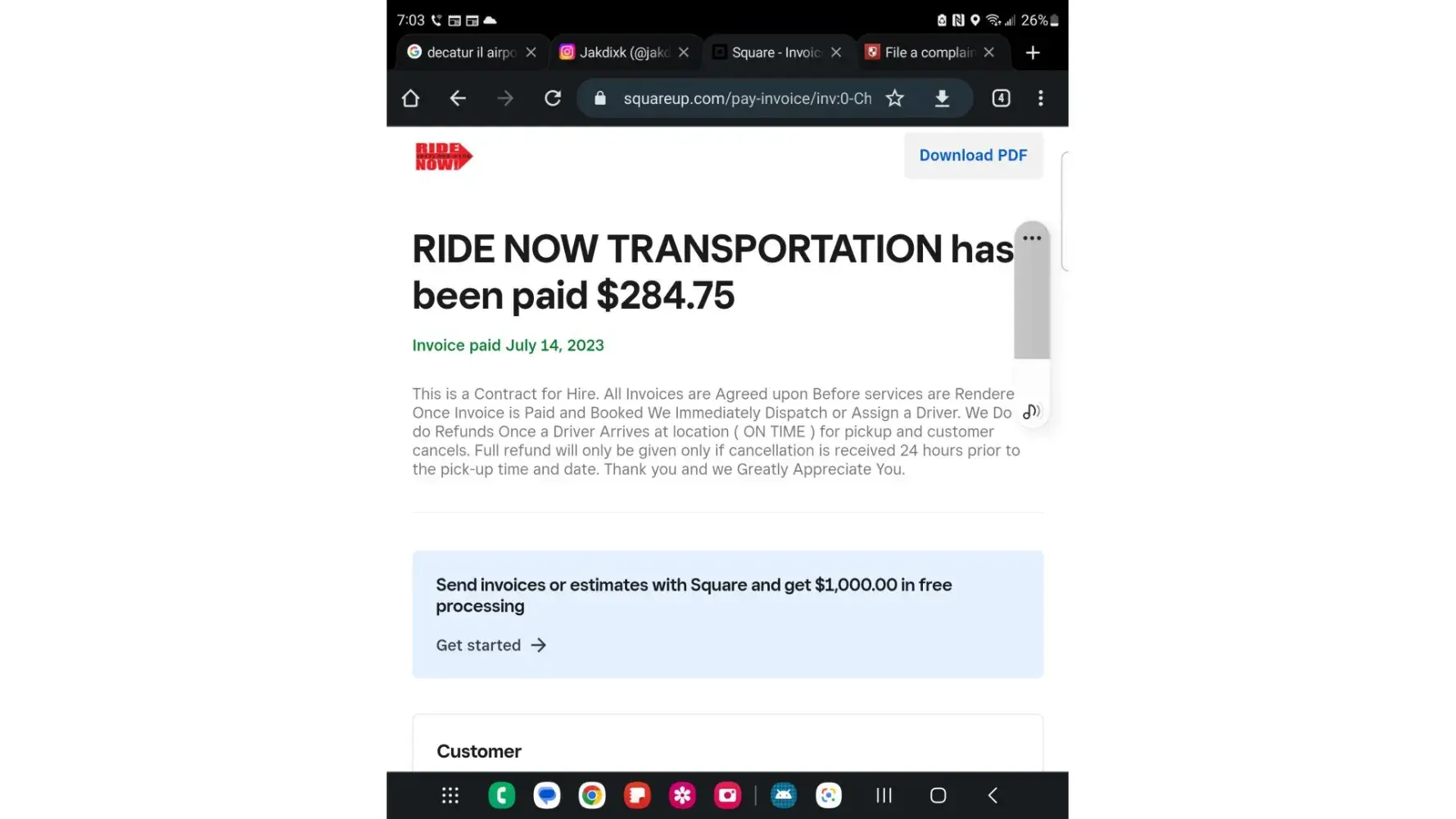Bookmark this page with the star
Viewport: 1456px width, 819px height.
pyautogui.click(x=894, y=98)
